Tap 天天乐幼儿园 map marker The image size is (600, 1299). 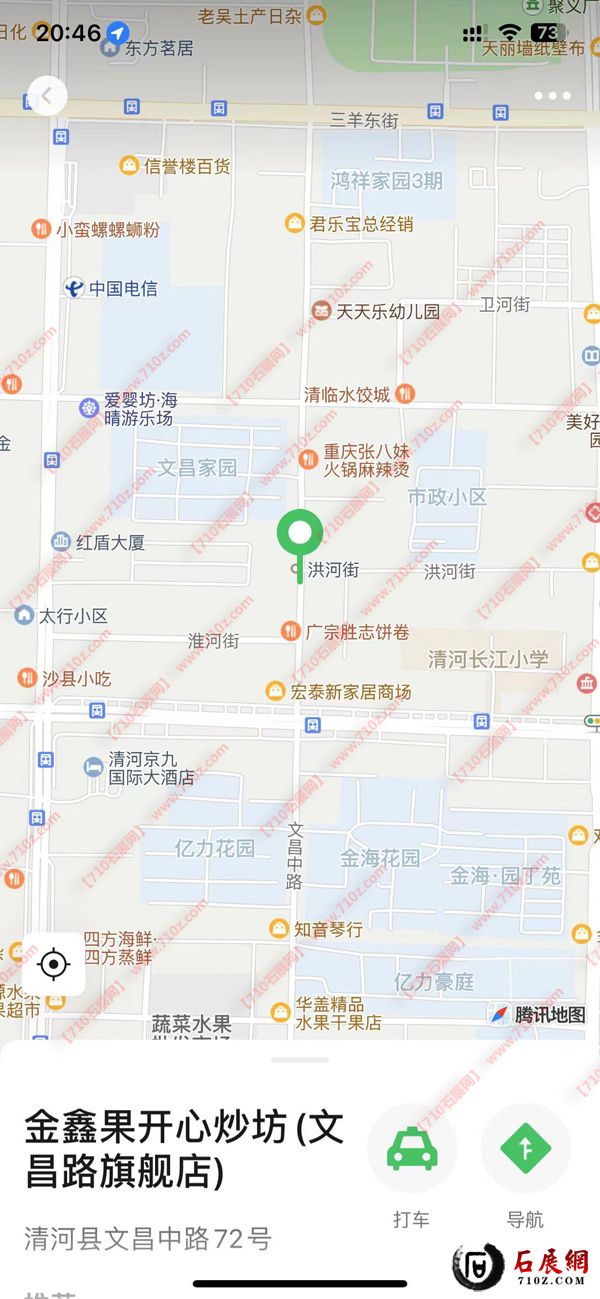(x=321, y=311)
